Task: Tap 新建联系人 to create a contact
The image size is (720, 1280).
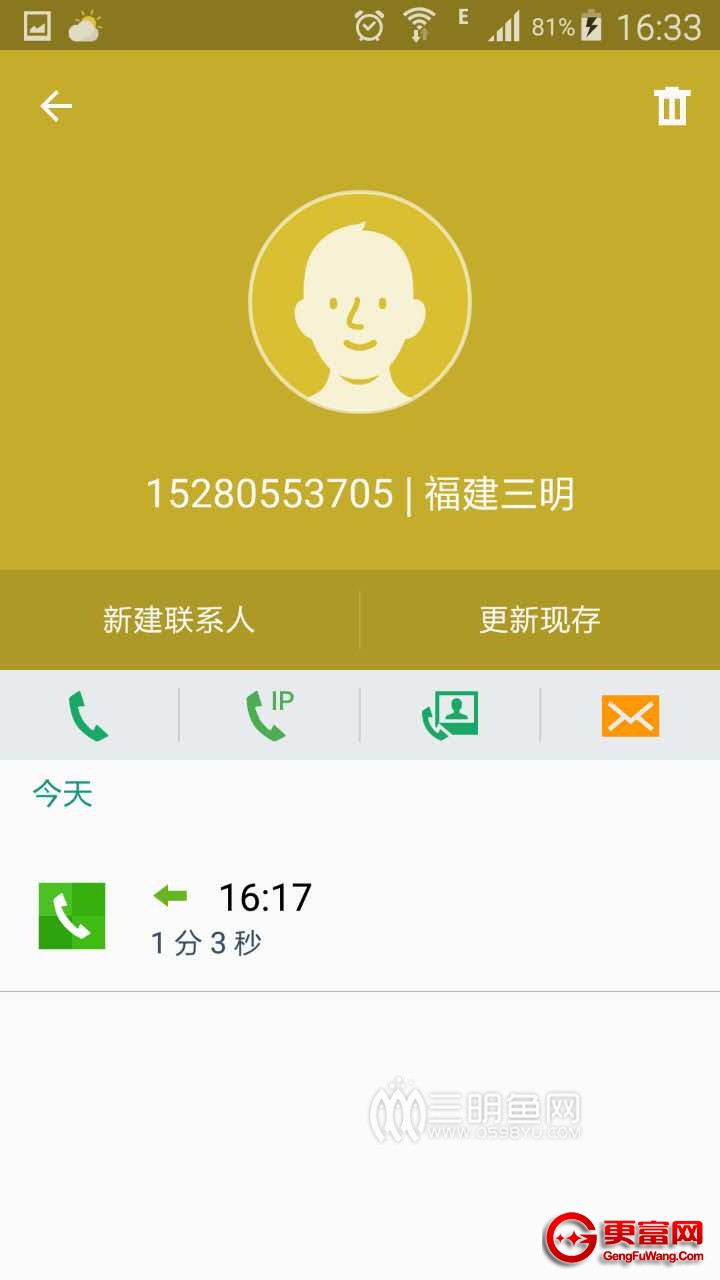Action: point(179,620)
